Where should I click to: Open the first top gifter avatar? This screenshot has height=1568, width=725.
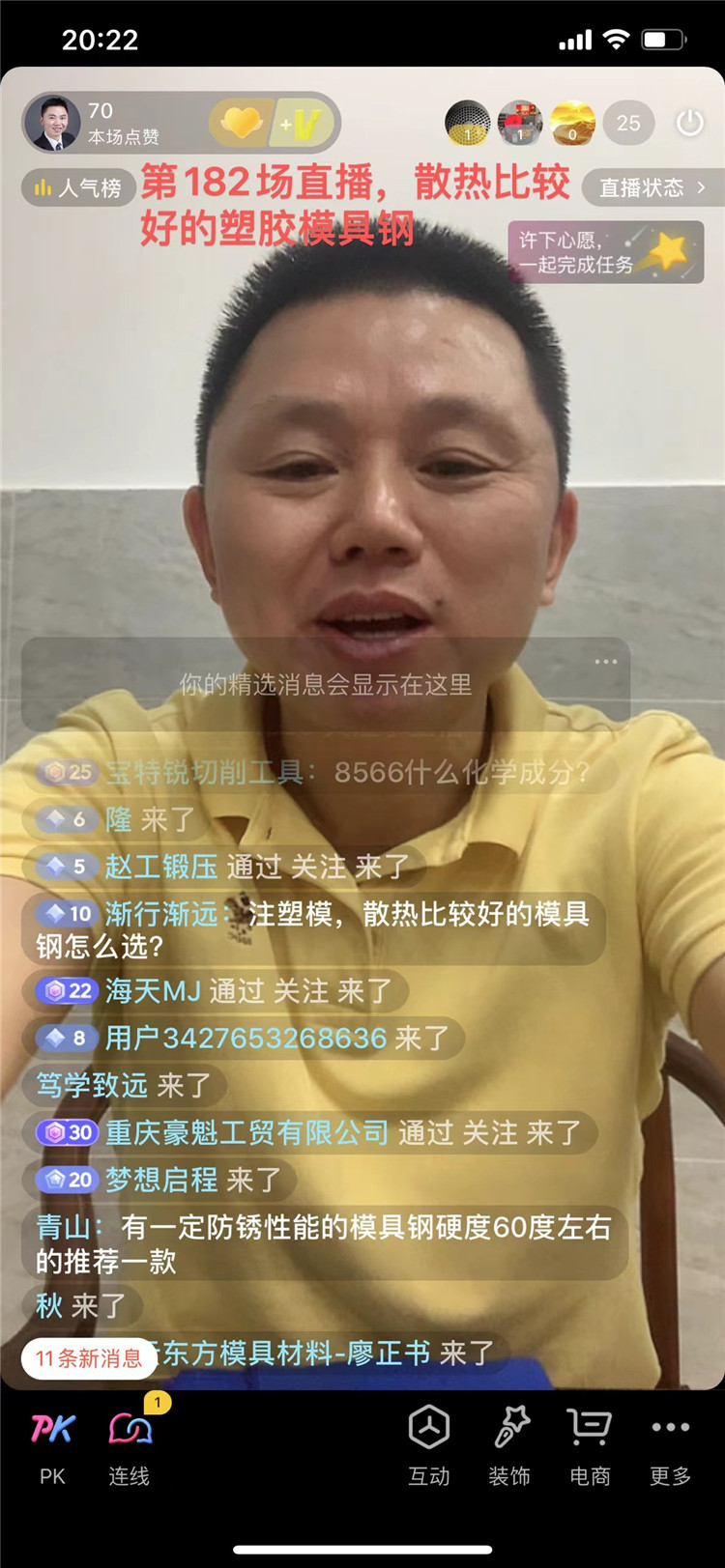[x=467, y=123]
